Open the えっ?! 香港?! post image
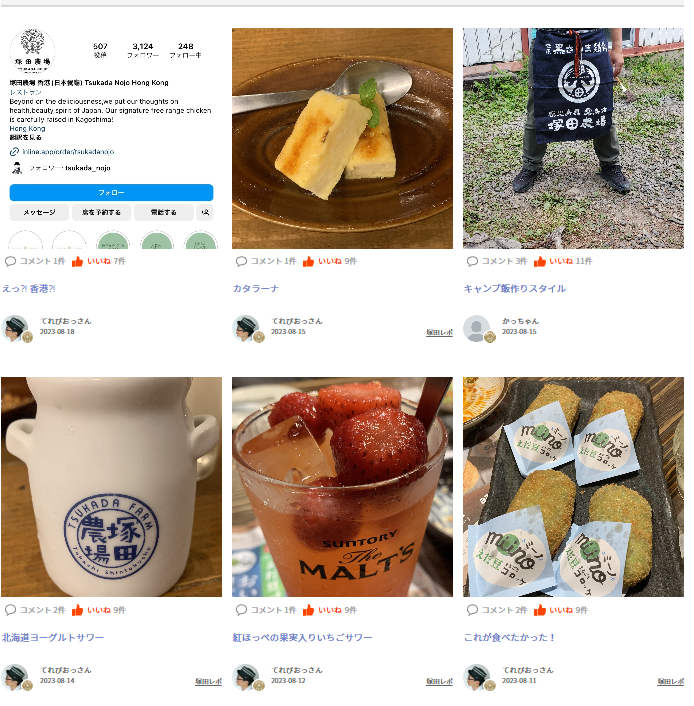Viewport: 694px width, 706px height. (111, 138)
